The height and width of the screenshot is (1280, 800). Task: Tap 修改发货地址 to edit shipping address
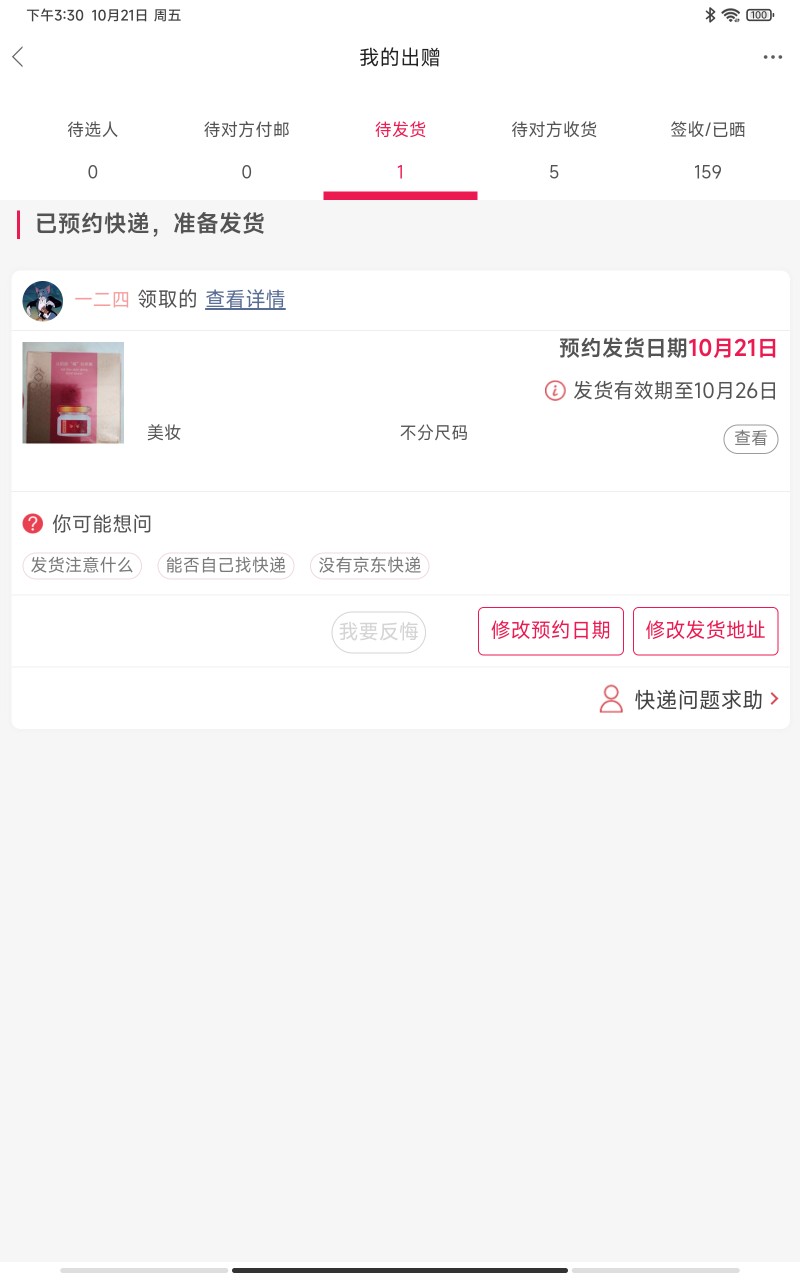click(x=705, y=631)
